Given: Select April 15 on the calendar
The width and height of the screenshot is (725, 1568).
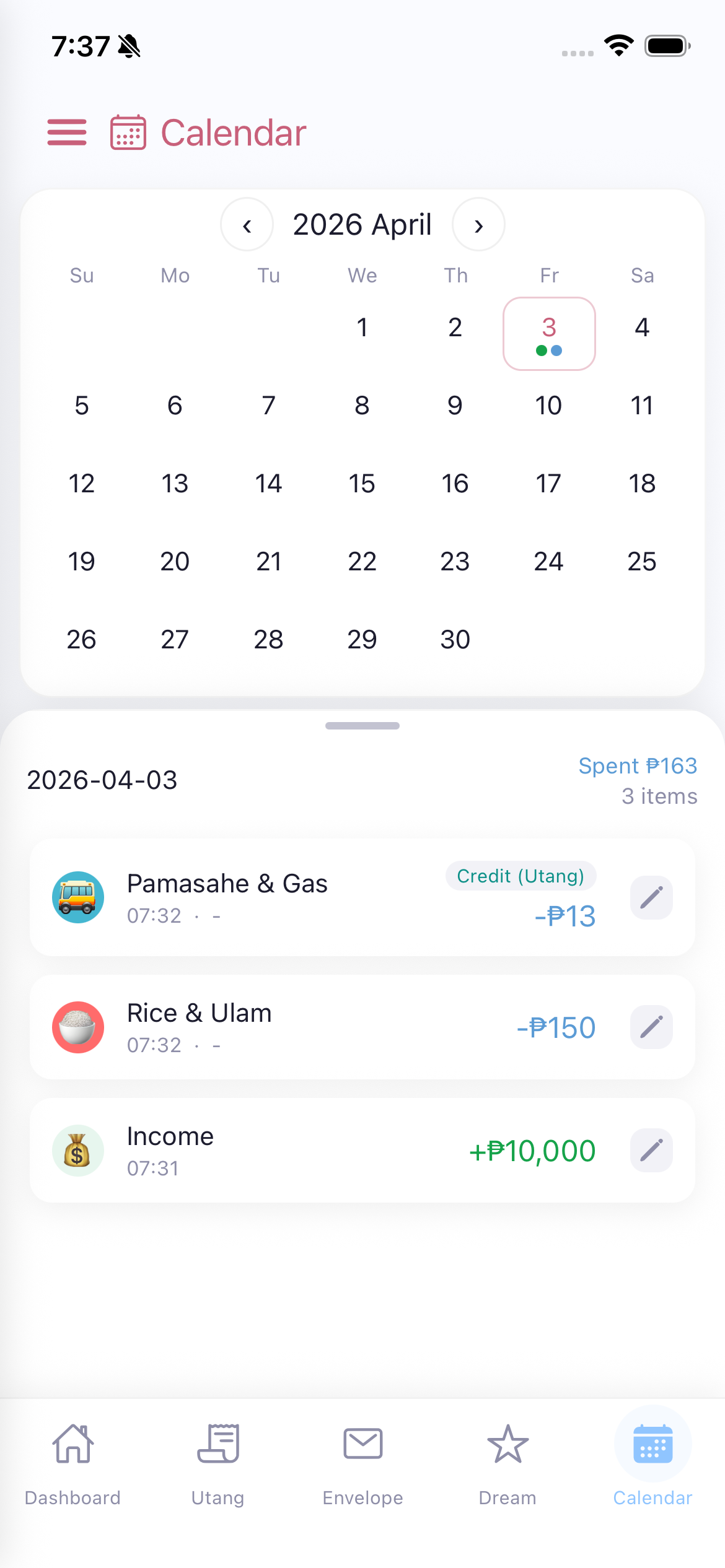Looking at the screenshot, I should tap(362, 484).
